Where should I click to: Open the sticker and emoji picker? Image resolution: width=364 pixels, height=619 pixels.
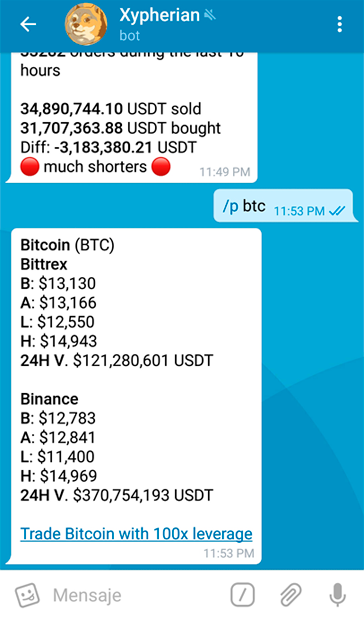click(x=27, y=595)
